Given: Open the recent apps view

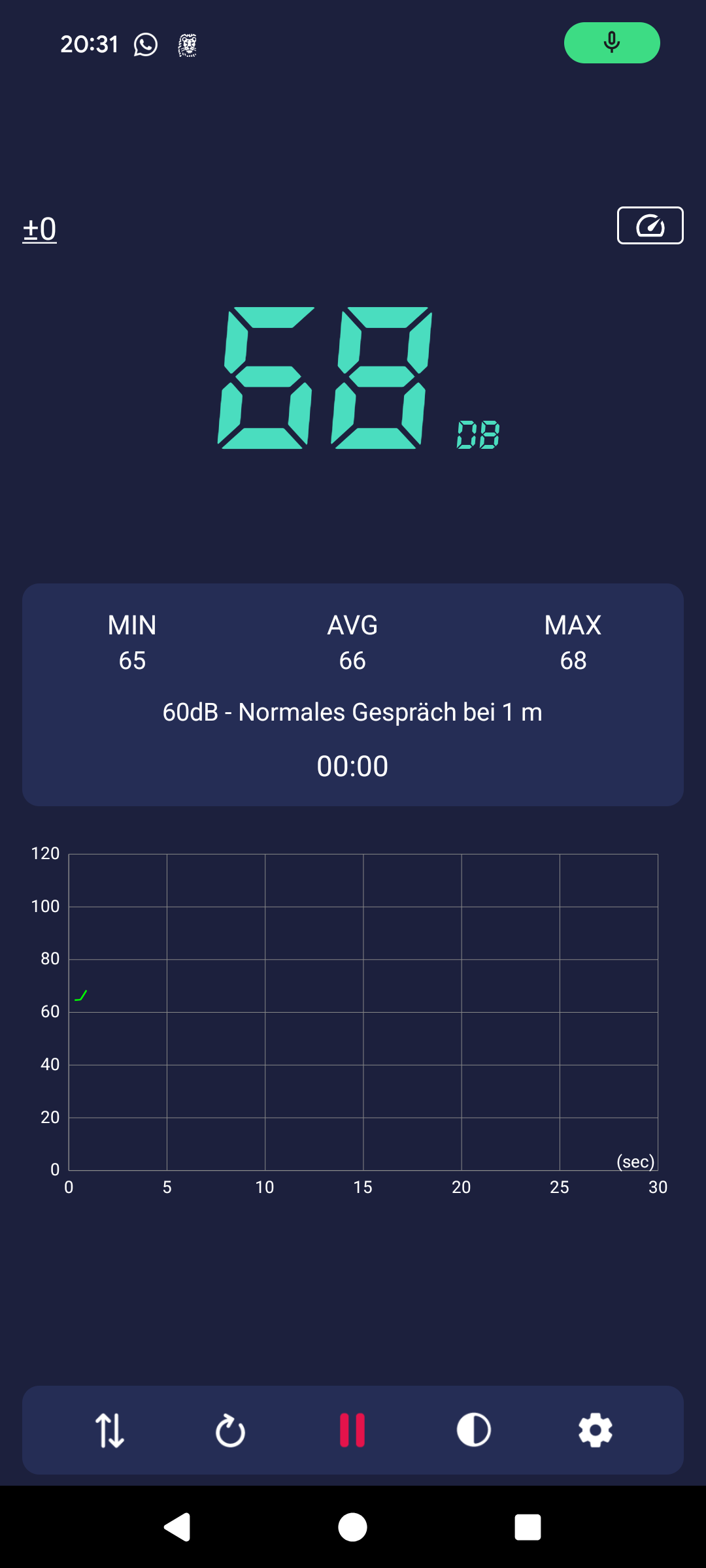Looking at the screenshot, I should (x=528, y=1527).
